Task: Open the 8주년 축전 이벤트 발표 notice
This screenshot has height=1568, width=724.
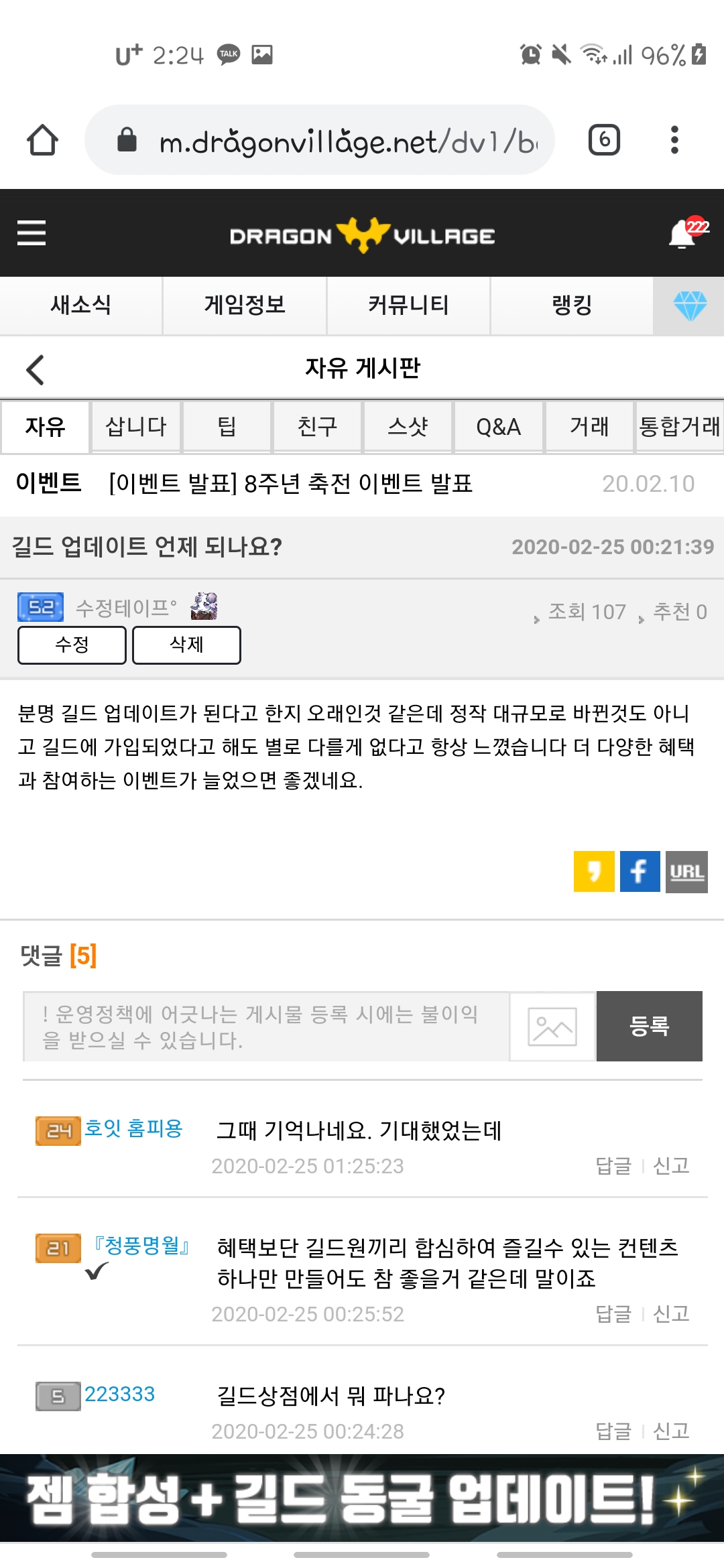Action: (x=290, y=483)
